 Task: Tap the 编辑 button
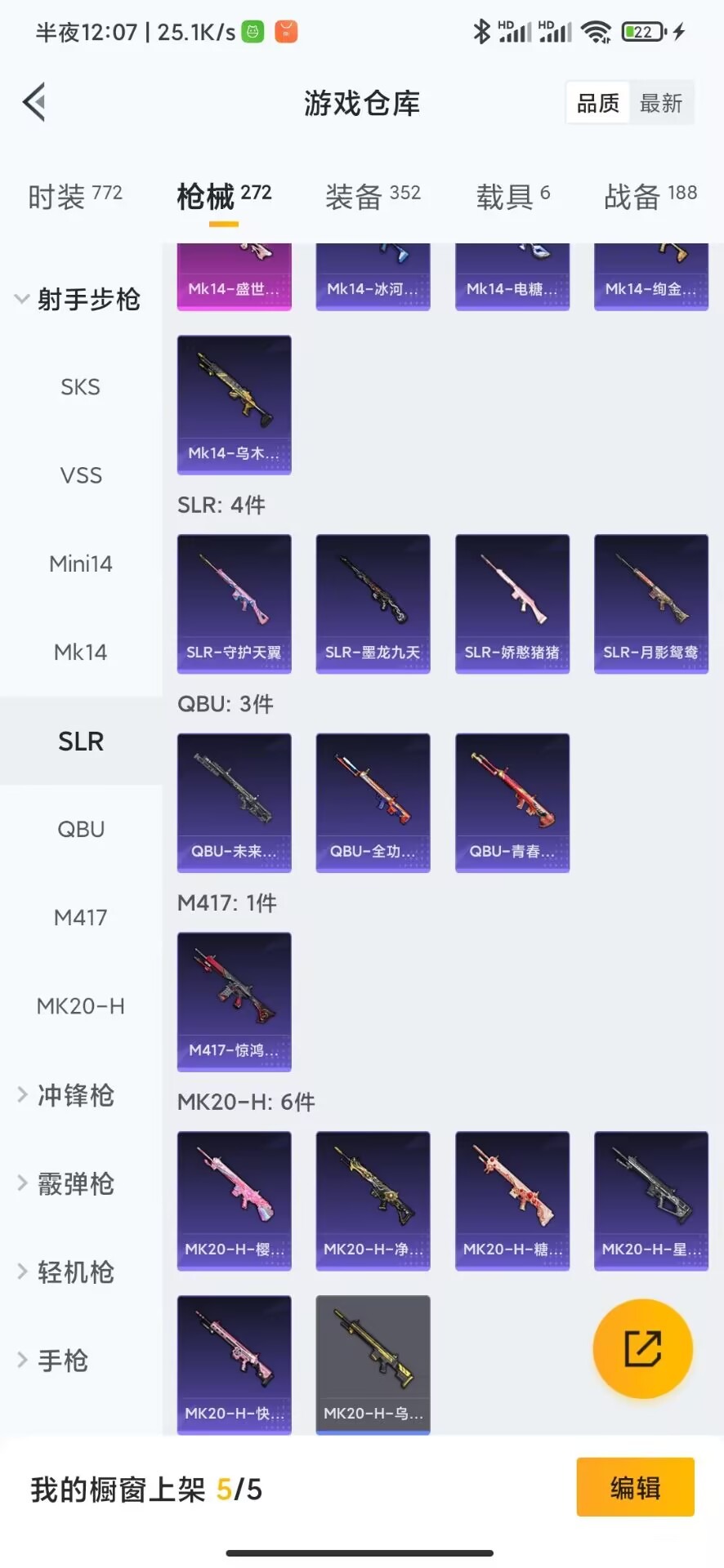point(635,1487)
